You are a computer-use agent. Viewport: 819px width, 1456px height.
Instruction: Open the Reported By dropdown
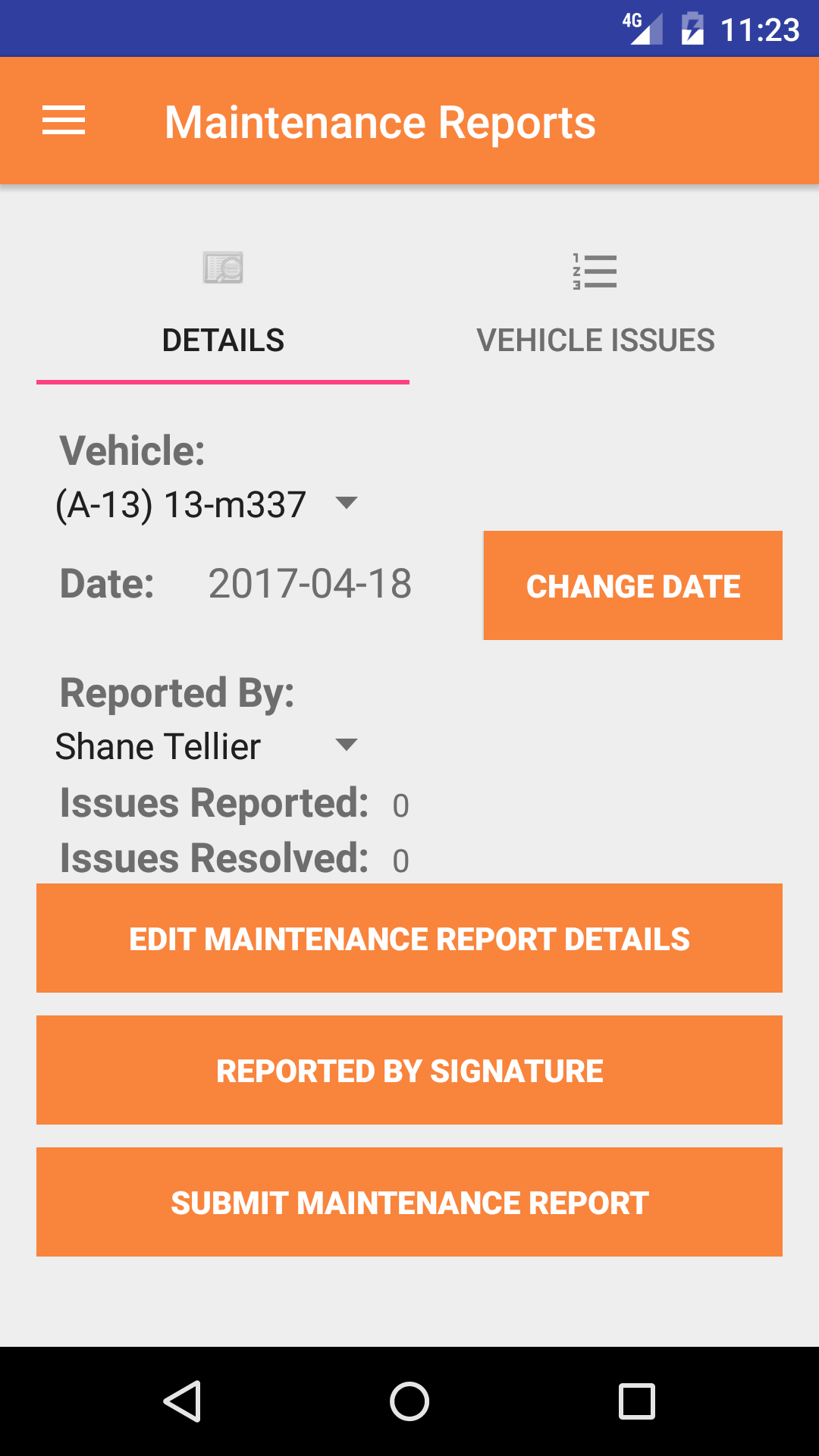point(206,746)
